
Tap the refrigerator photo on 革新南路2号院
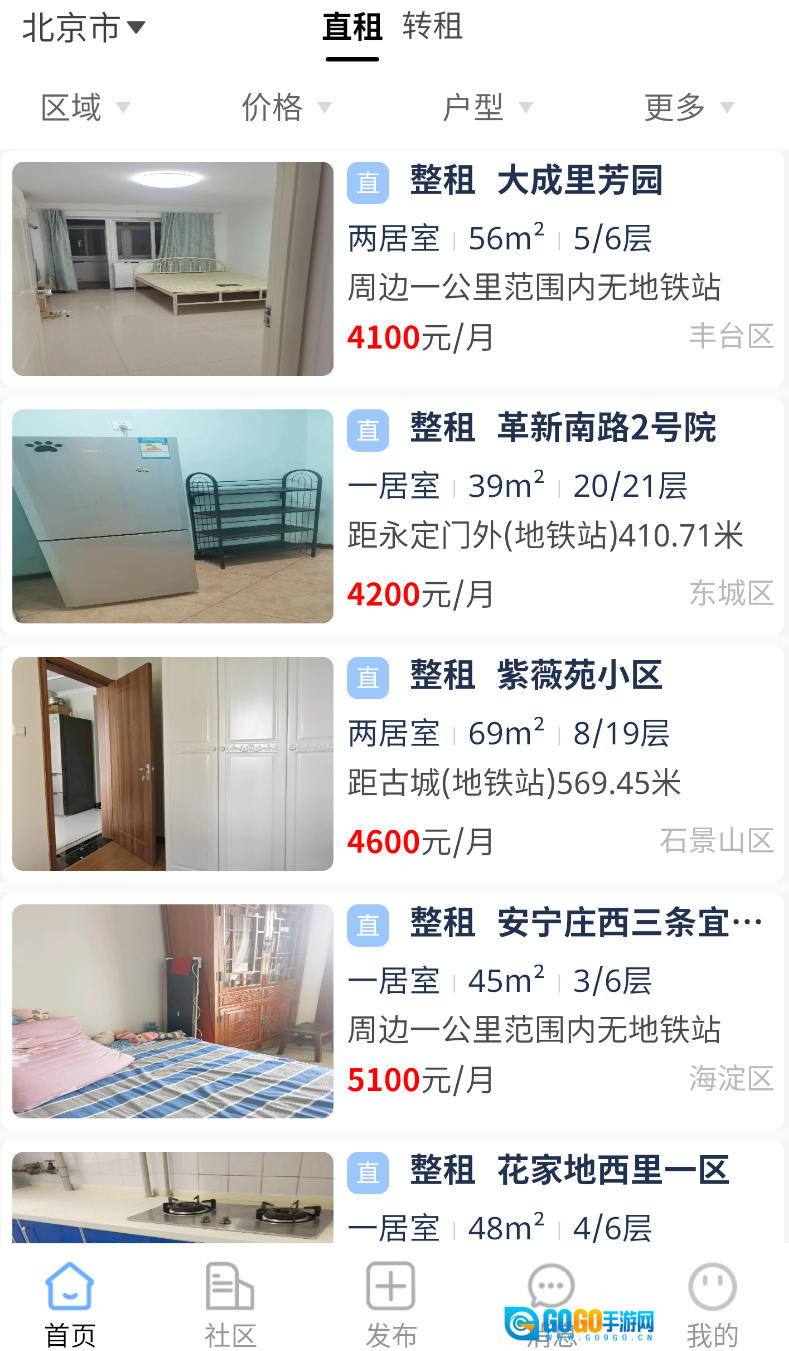coord(172,516)
